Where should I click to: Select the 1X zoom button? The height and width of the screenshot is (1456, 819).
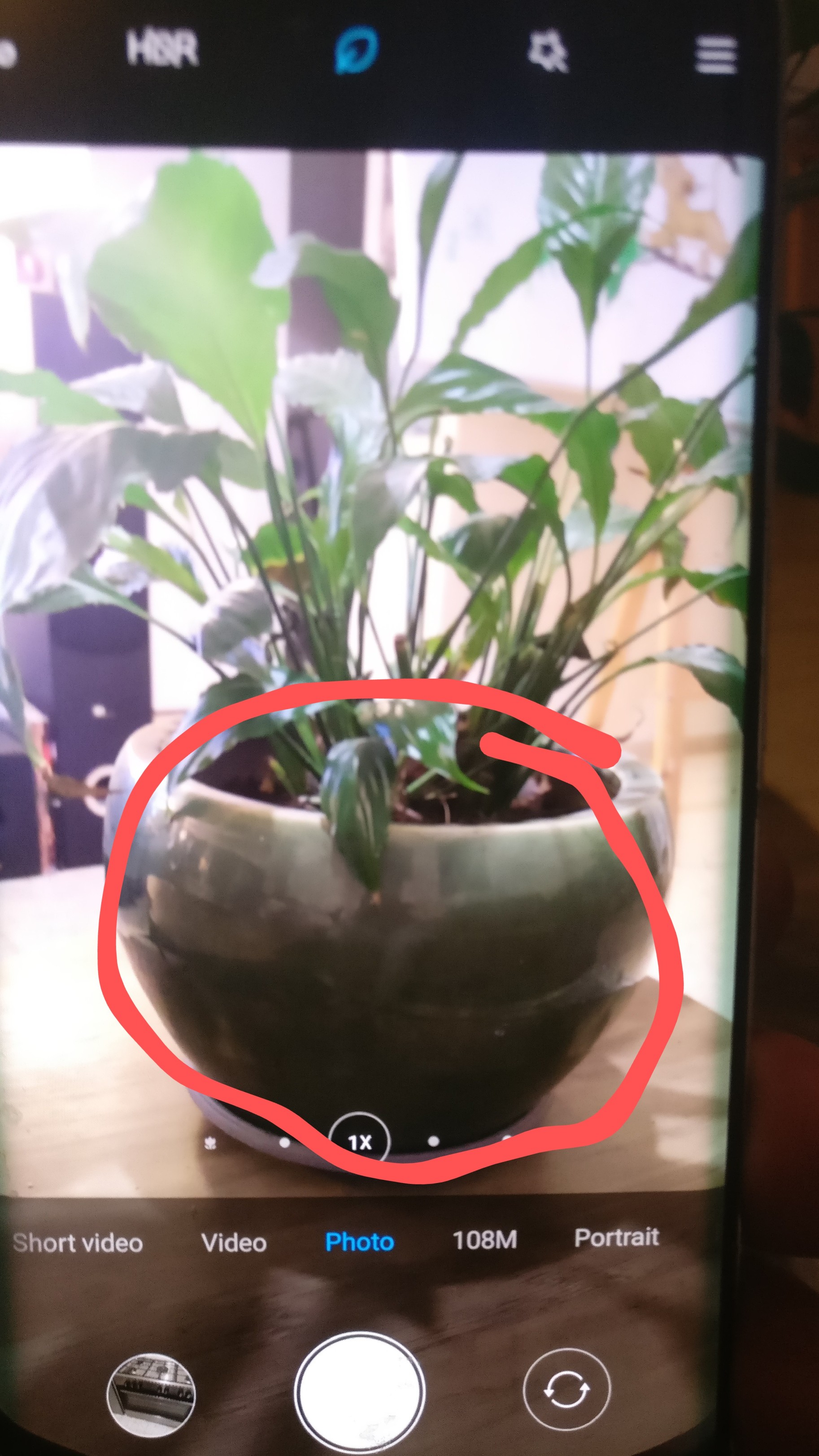(x=359, y=1142)
